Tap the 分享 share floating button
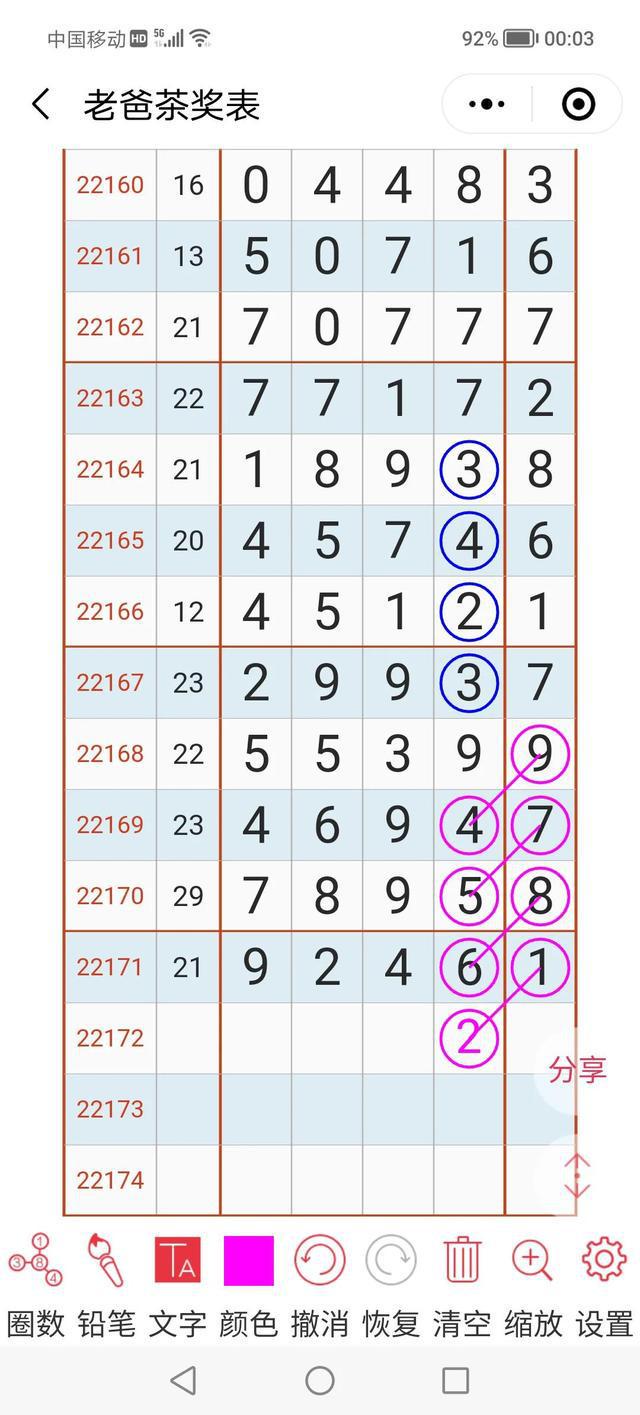The height and width of the screenshot is (1415, 640). point(577,1070)
